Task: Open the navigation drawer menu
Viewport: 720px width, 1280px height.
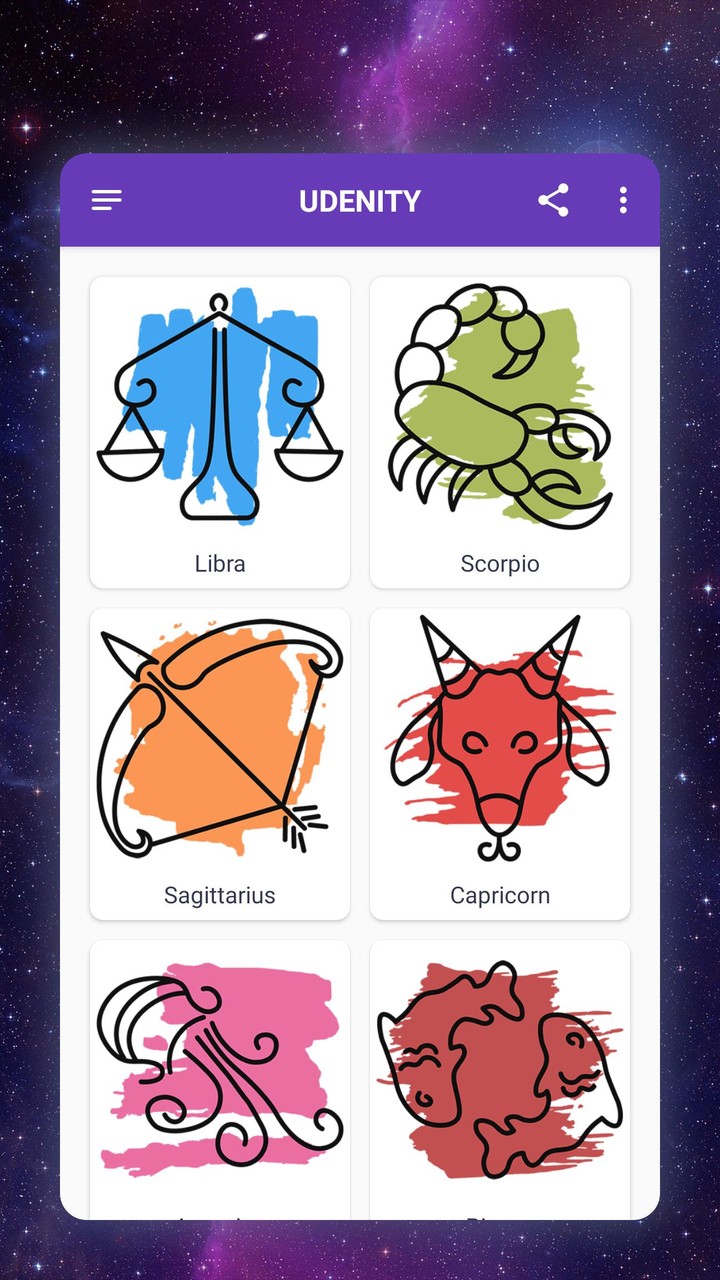Action: click(106, 200)
